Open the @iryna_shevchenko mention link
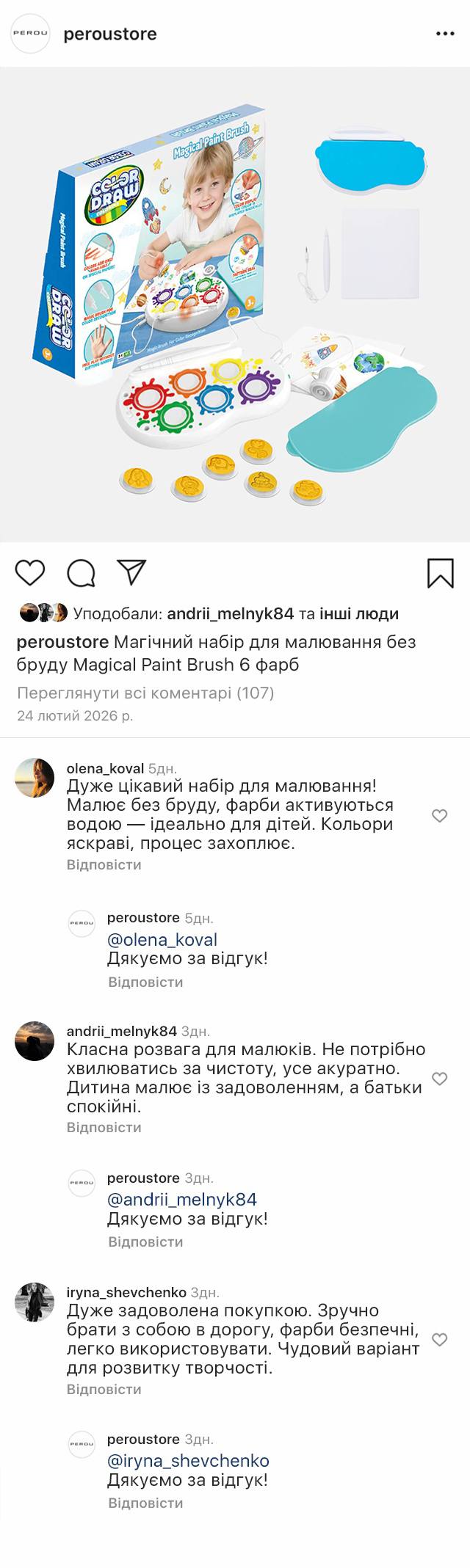The image size is (470, 1568). 188,1461
